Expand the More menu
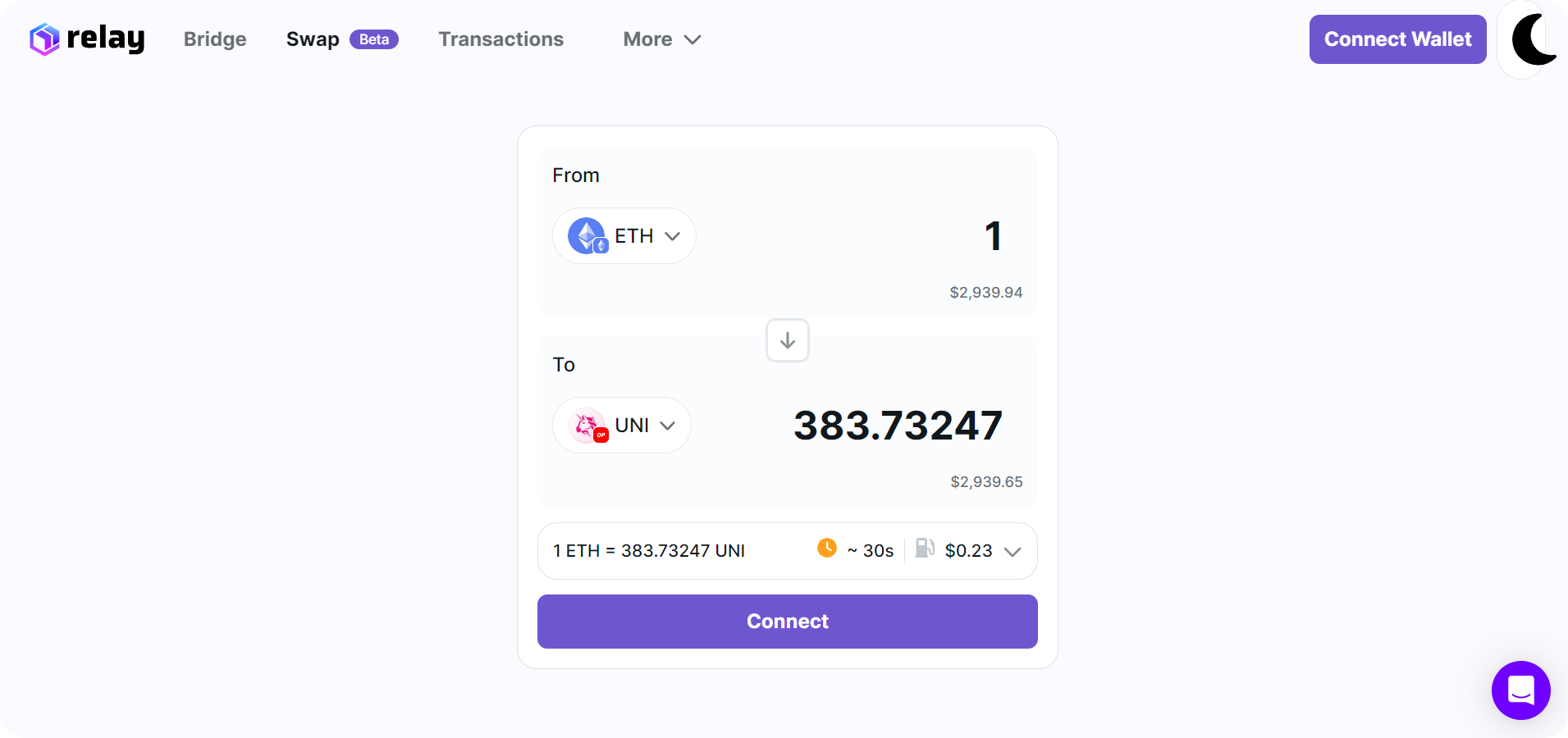Viewport: 1568px width, 738px height. (662, 39)
